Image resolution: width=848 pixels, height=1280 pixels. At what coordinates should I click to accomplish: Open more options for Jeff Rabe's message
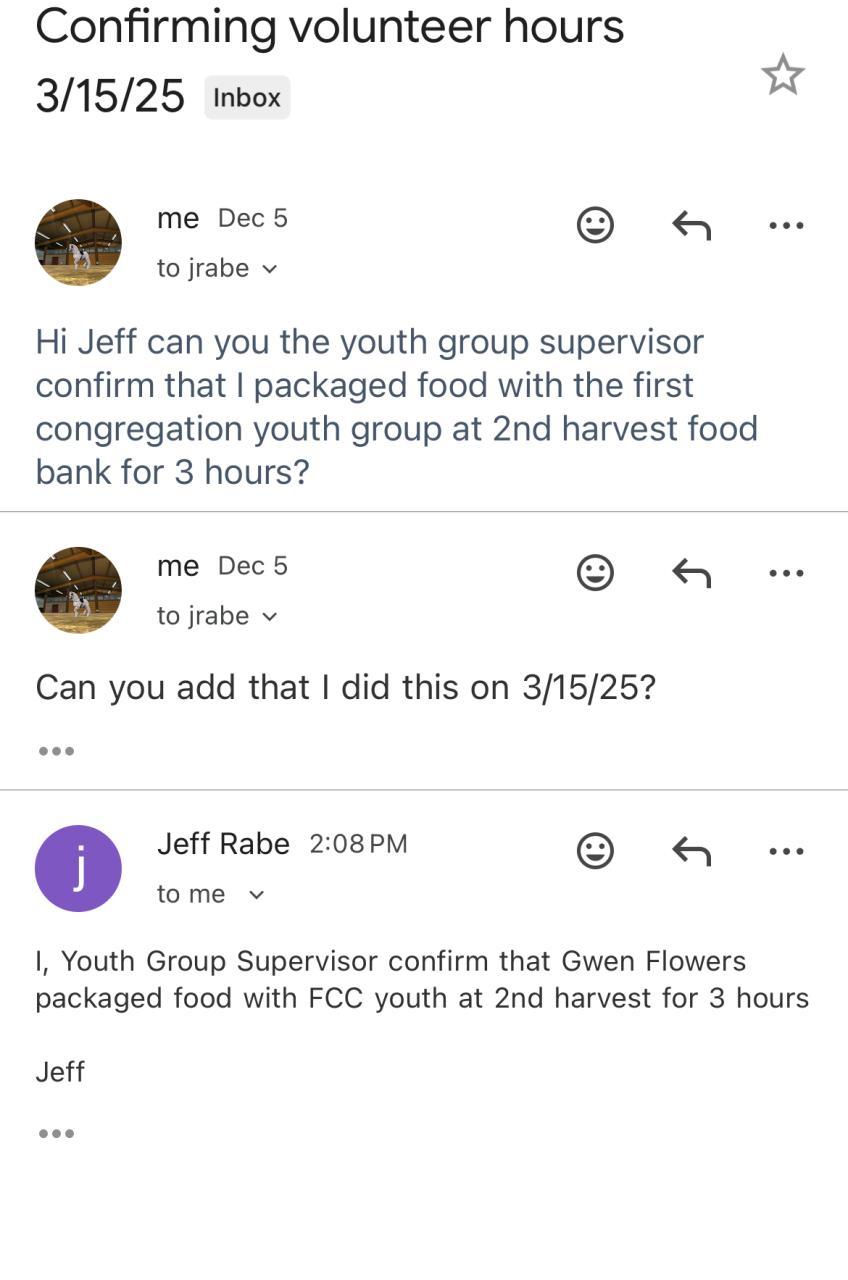point(786,851)
